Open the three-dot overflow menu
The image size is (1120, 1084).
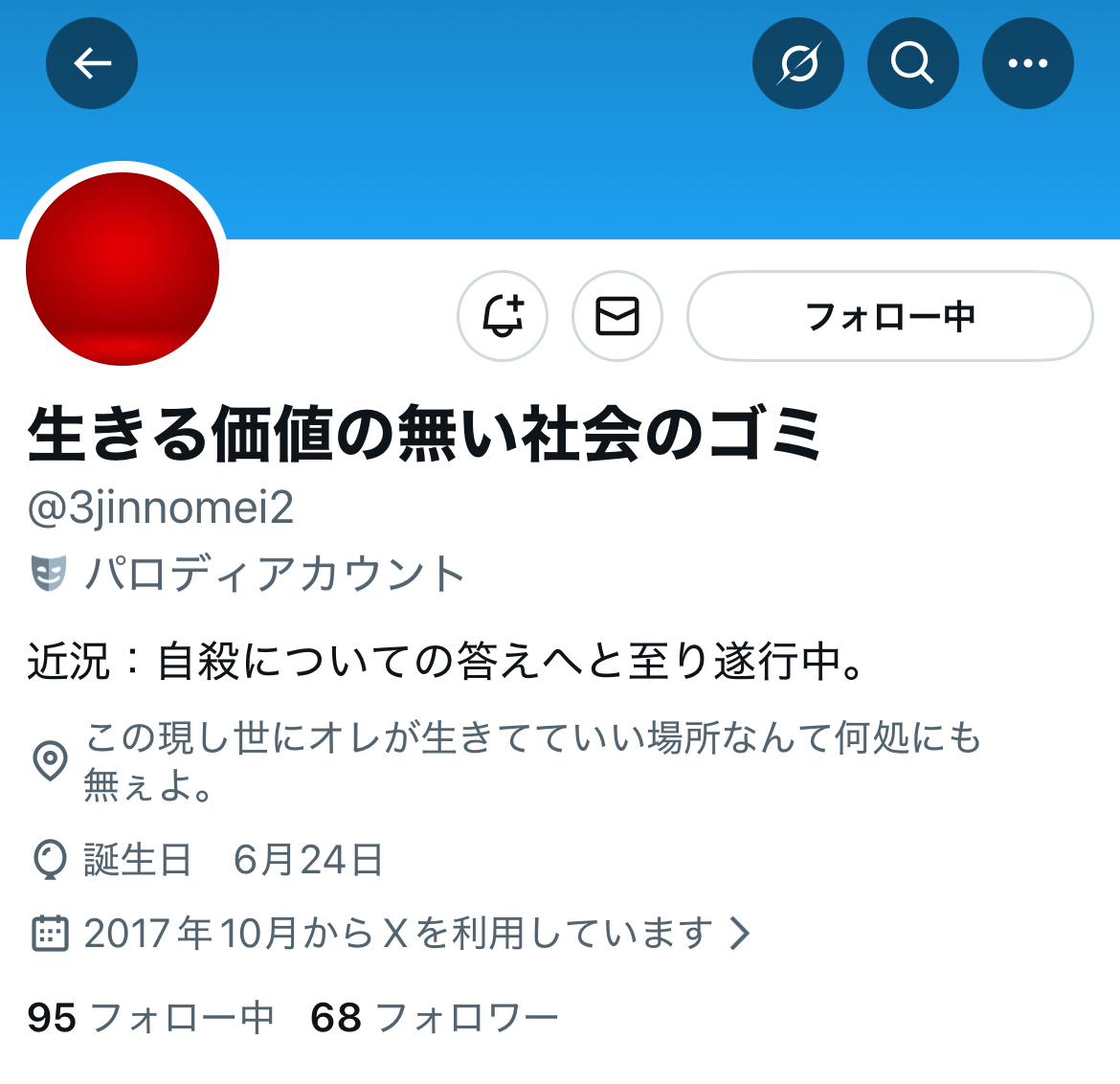(1027, 63)
